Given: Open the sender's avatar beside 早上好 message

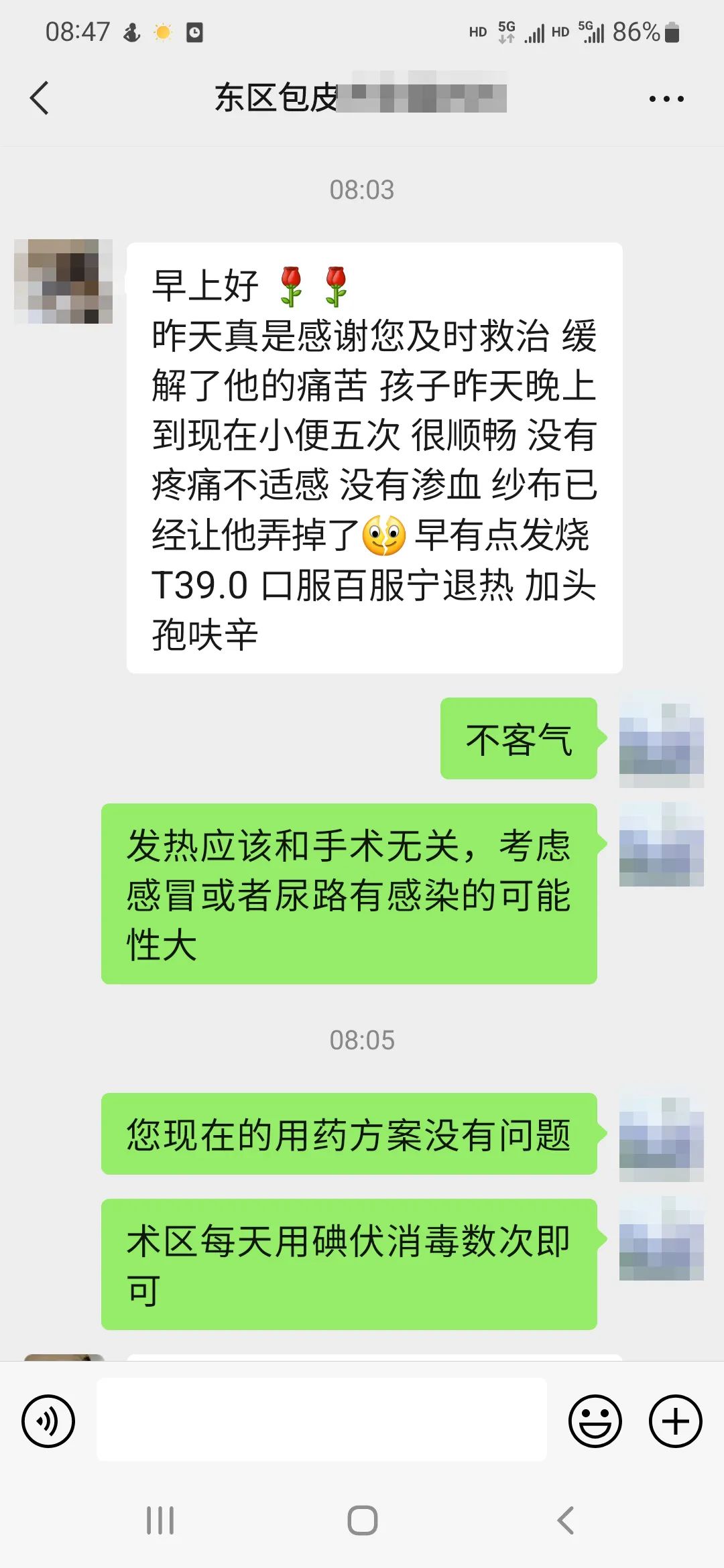Looking at the screenshot, I should point(64,281).
